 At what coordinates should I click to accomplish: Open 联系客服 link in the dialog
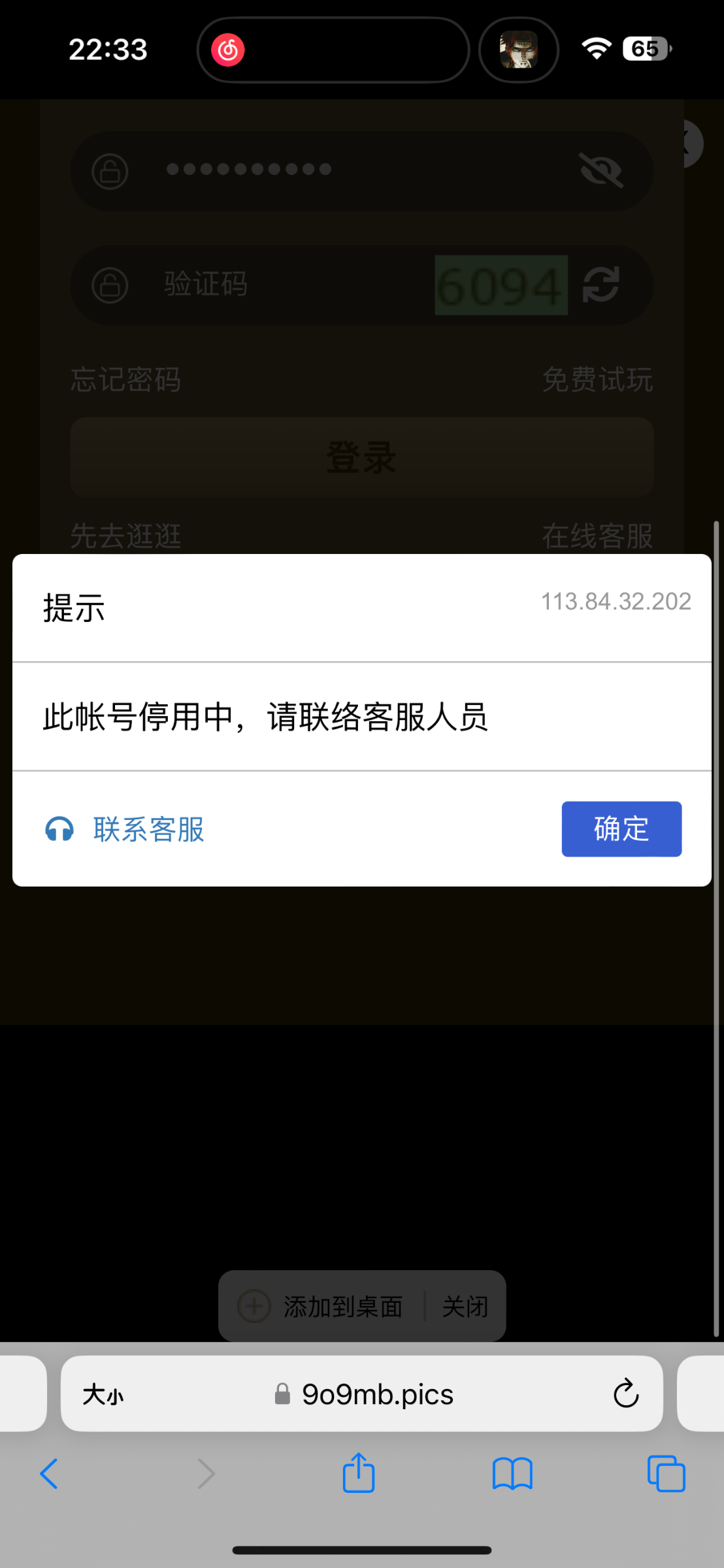click(x=125, y=829)
